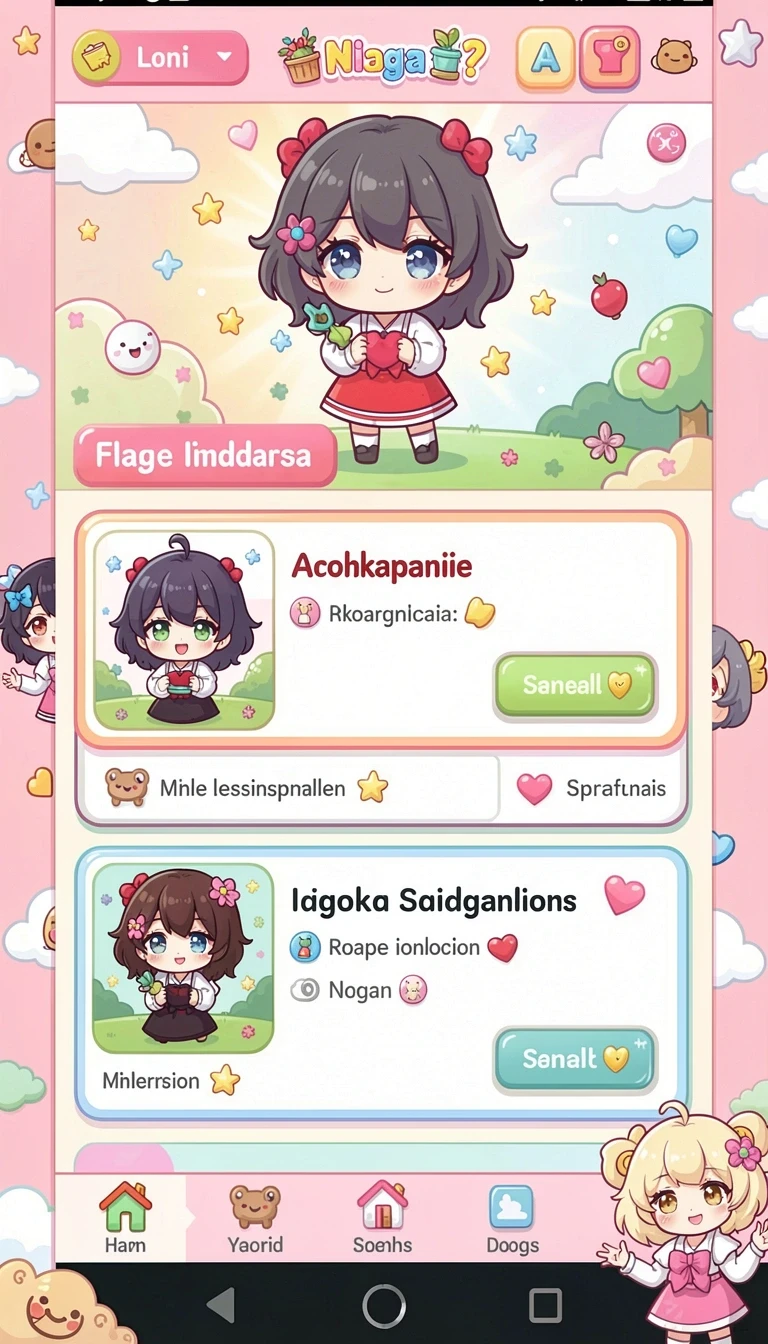Open the Iagoka Saidganlions card
The width and height of the screenshot is (768, 1344).
(x=382, y=982)
